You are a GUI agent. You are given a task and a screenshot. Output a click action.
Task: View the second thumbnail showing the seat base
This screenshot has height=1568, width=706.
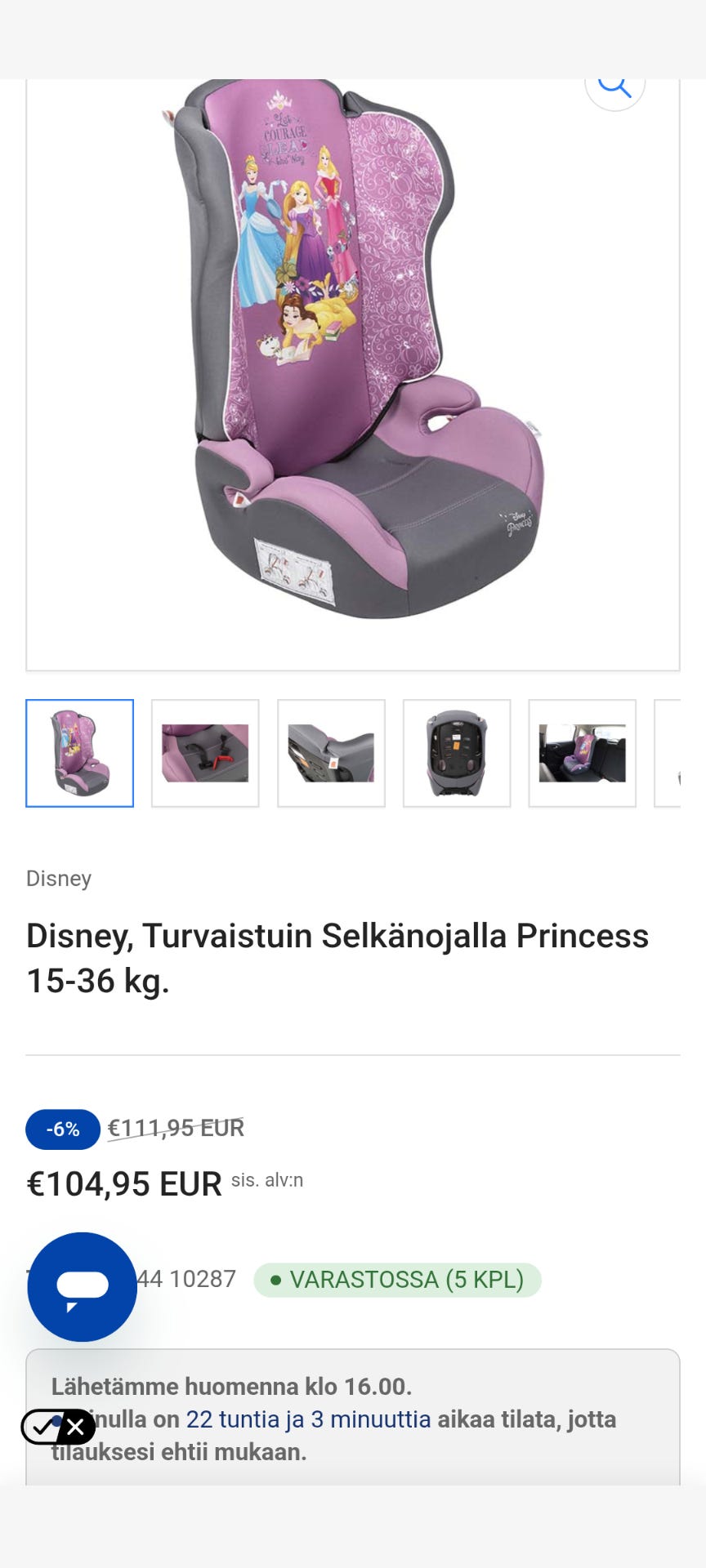coord(205,753)
